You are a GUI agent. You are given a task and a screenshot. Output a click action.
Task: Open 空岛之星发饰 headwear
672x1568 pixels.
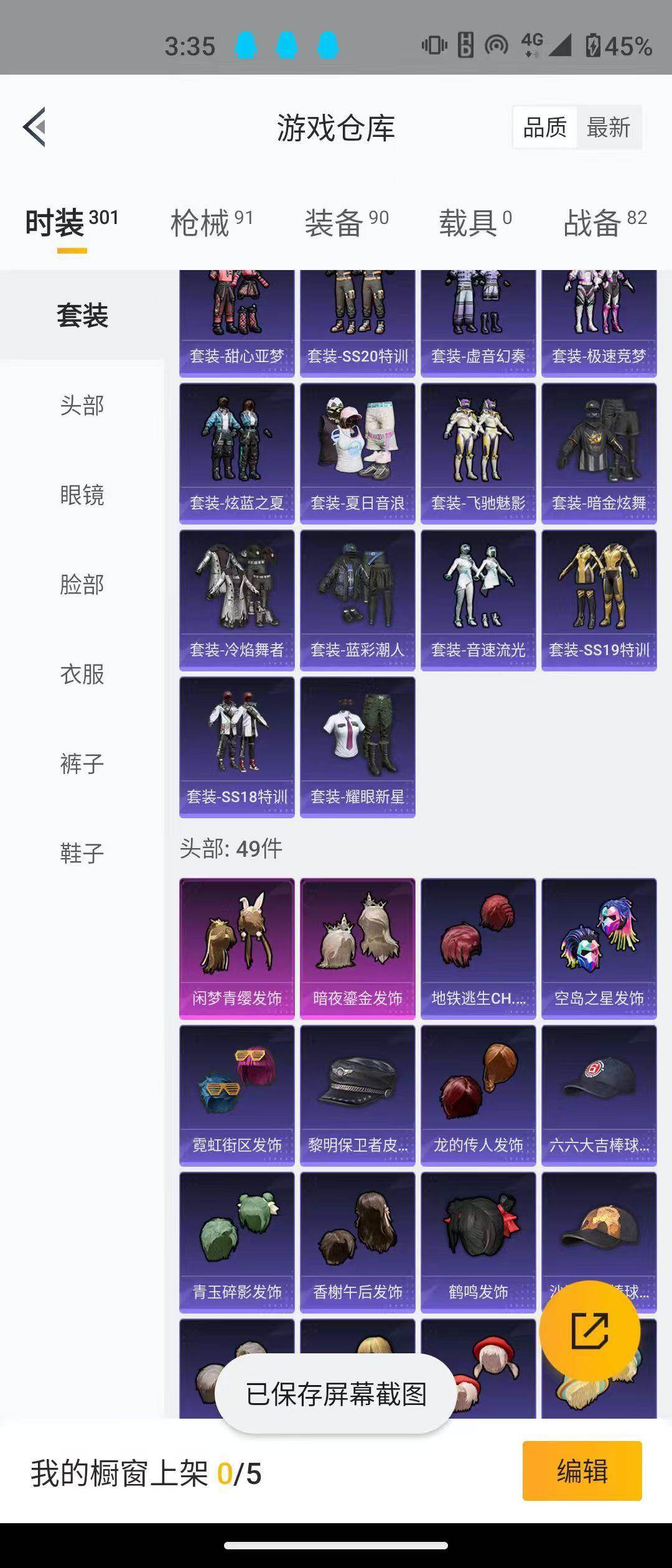(x=599, y=948)
